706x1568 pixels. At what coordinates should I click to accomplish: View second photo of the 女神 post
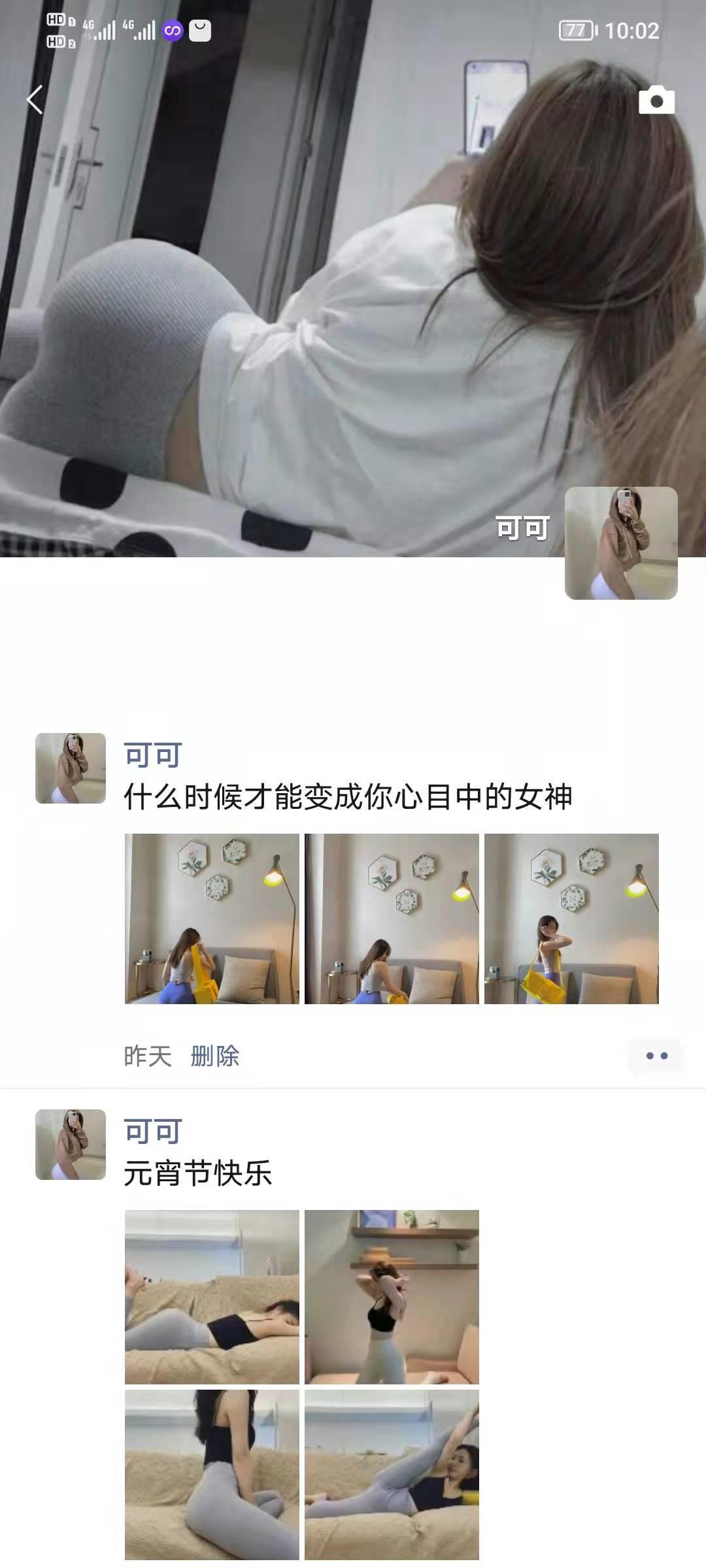(x=392, y=919)
